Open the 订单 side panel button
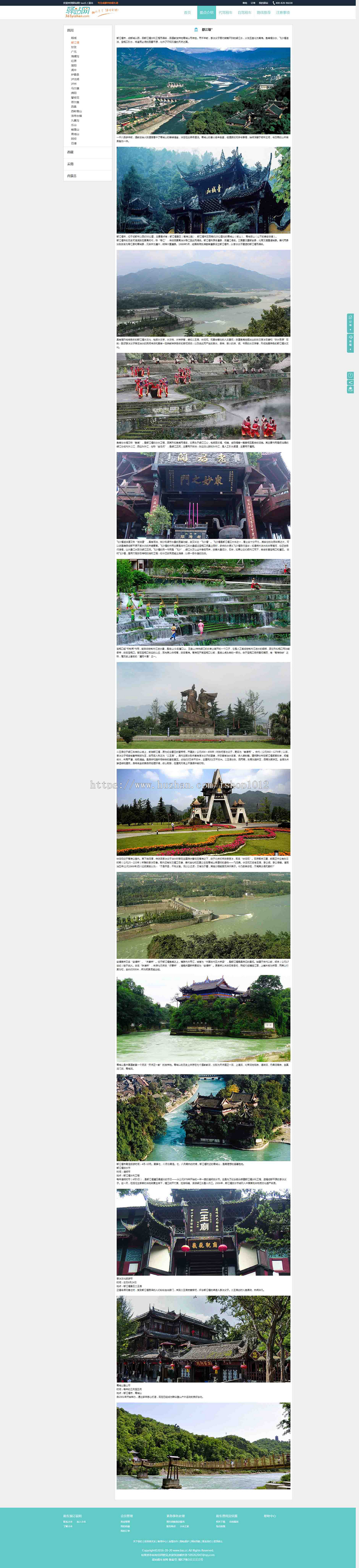359x1568 pixels. [x=351, y=323]
